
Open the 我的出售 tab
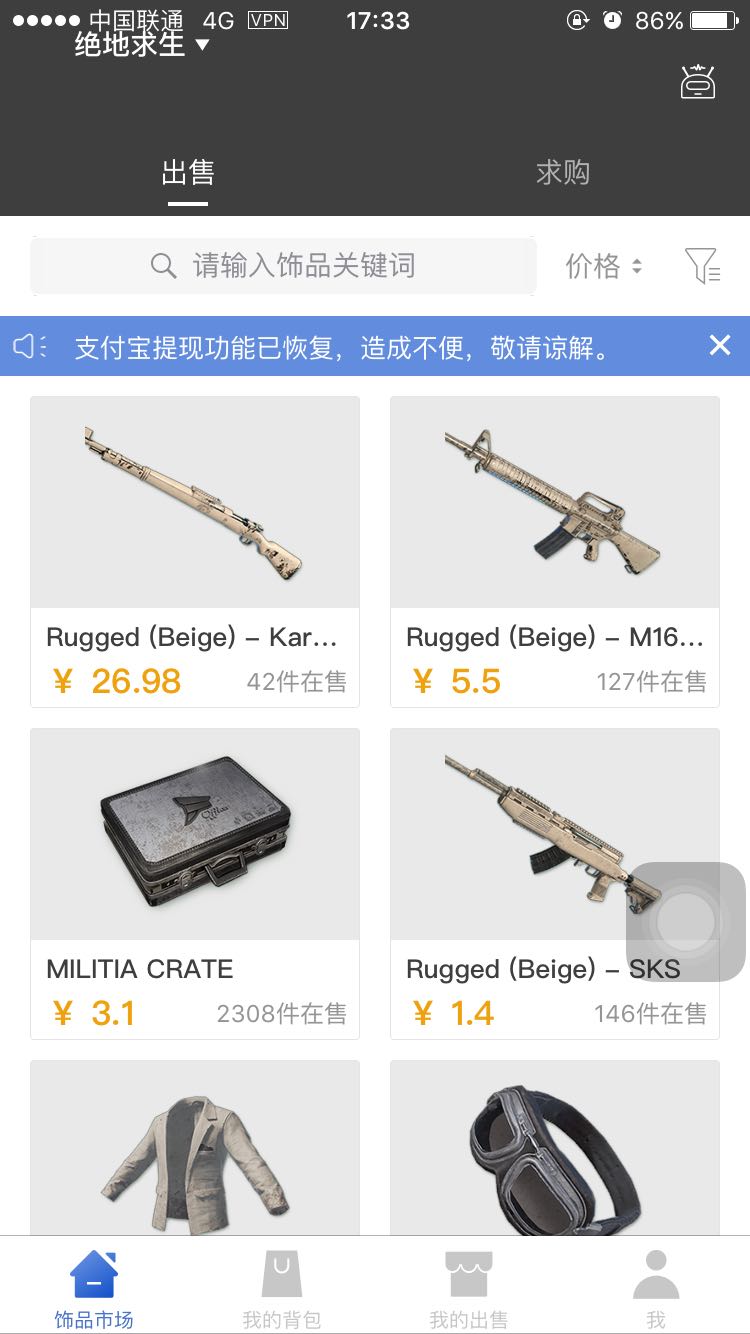coord(468,1288)
